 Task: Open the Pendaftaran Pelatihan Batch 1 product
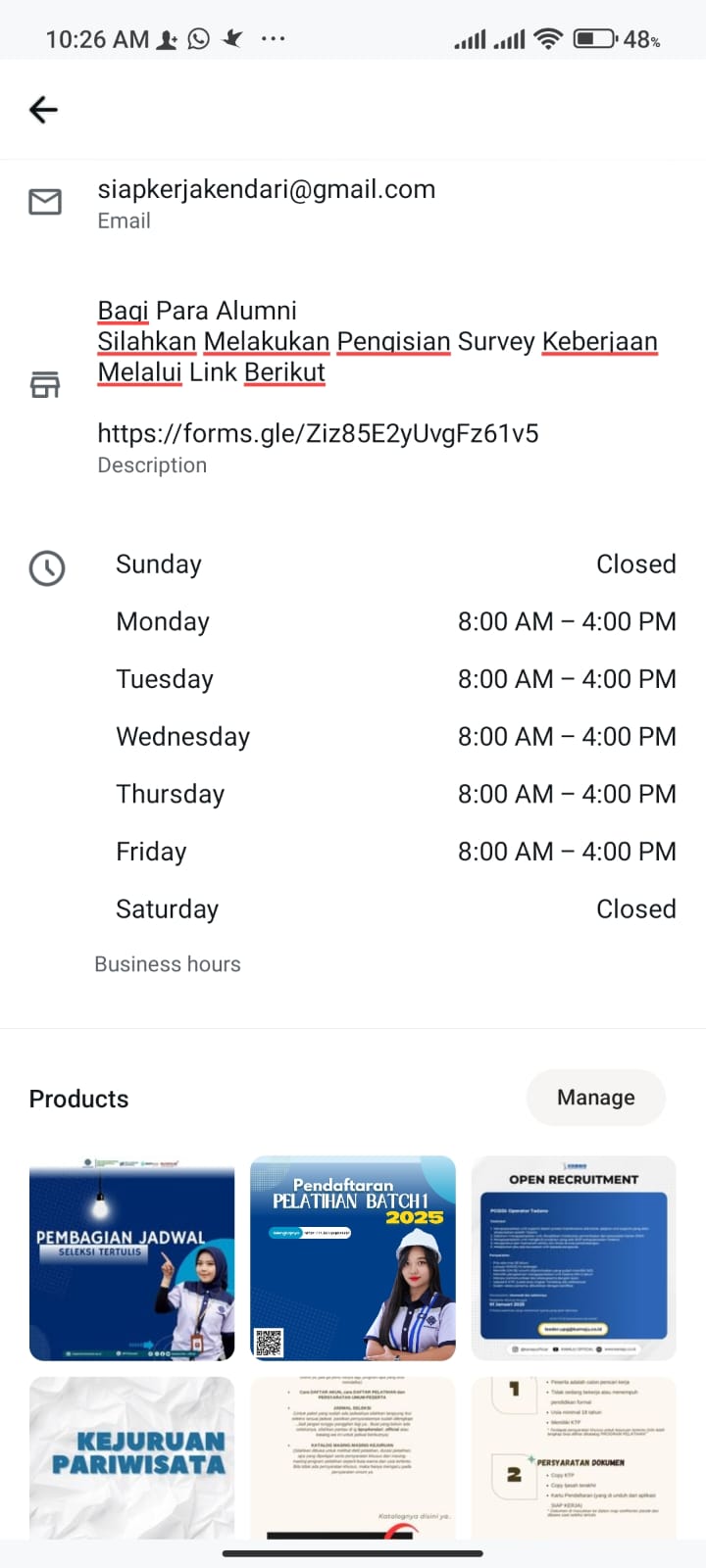(353, 1258)
